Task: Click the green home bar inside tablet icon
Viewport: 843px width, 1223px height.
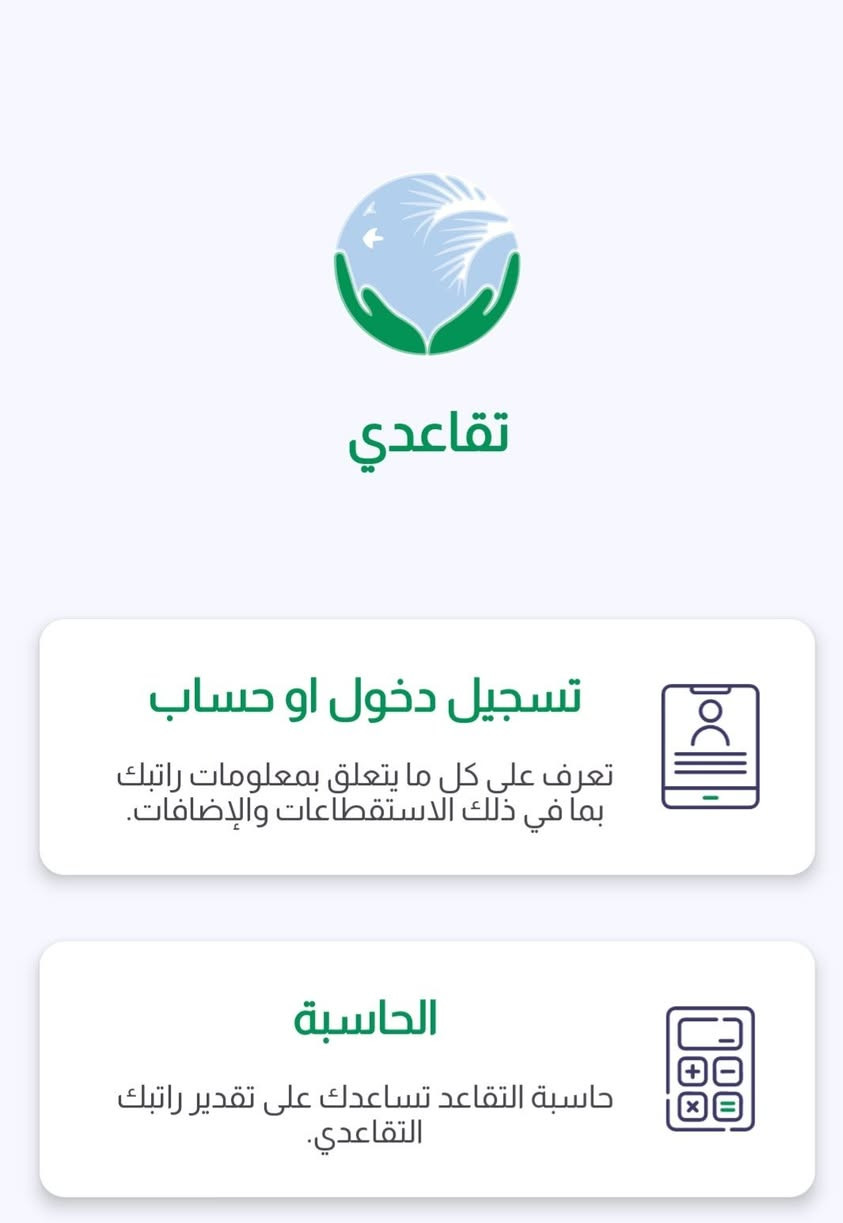Action: pyautogui.click(x=710, y=797)
